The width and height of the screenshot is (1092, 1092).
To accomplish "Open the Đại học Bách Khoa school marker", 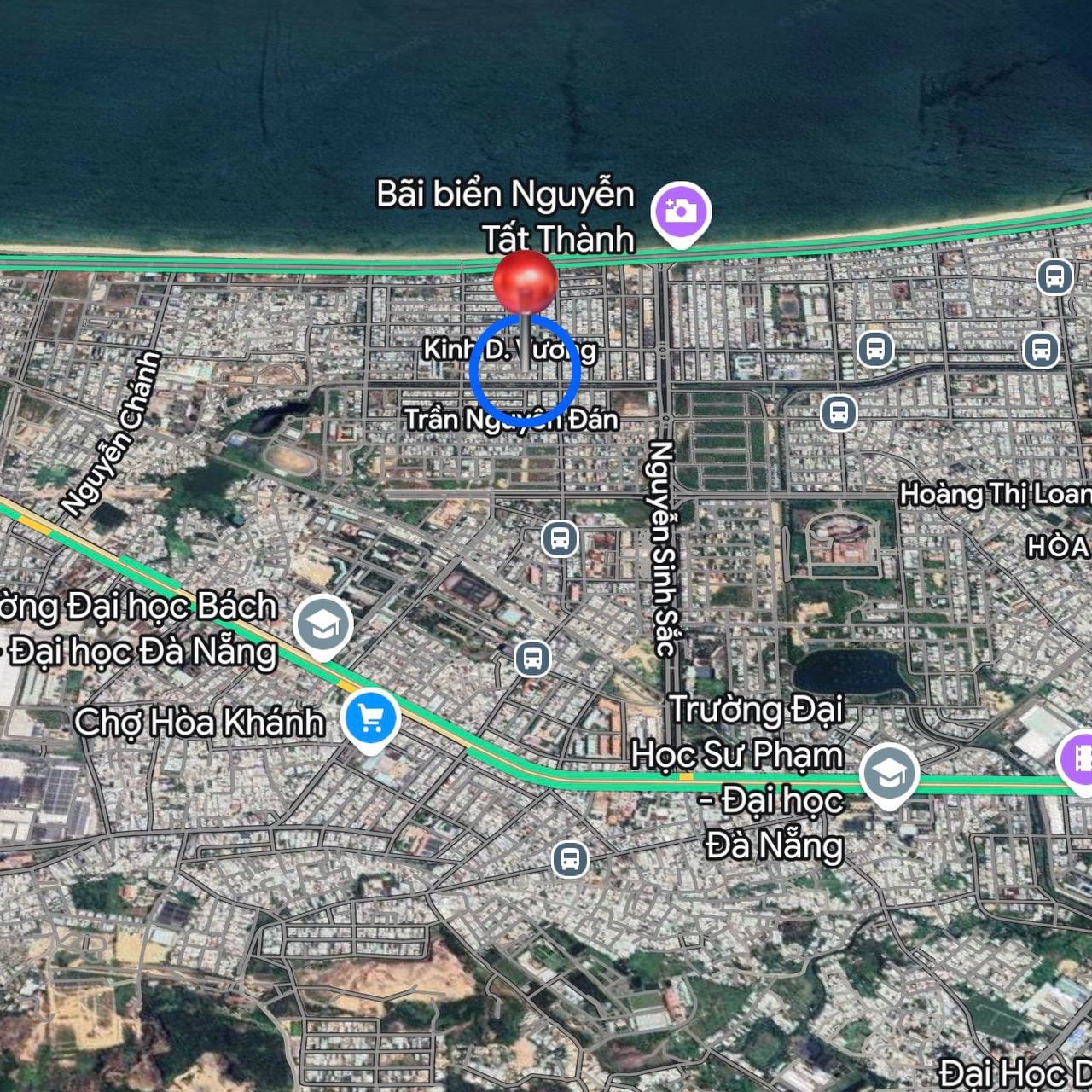I will coord(322,625).
